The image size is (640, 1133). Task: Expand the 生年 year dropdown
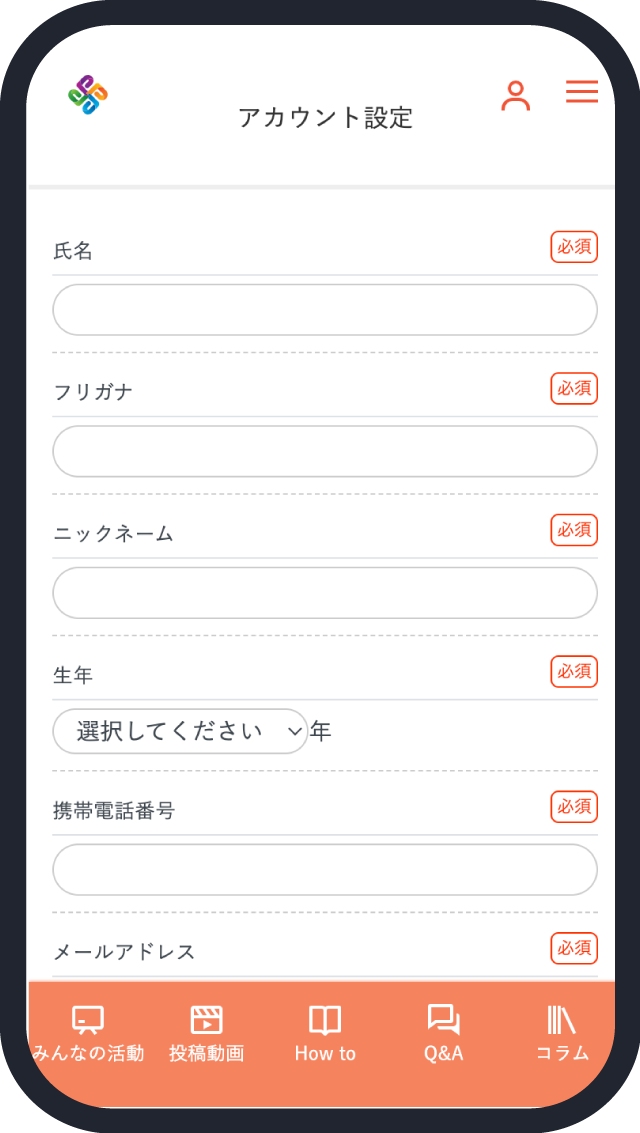(x=181, y=731)
